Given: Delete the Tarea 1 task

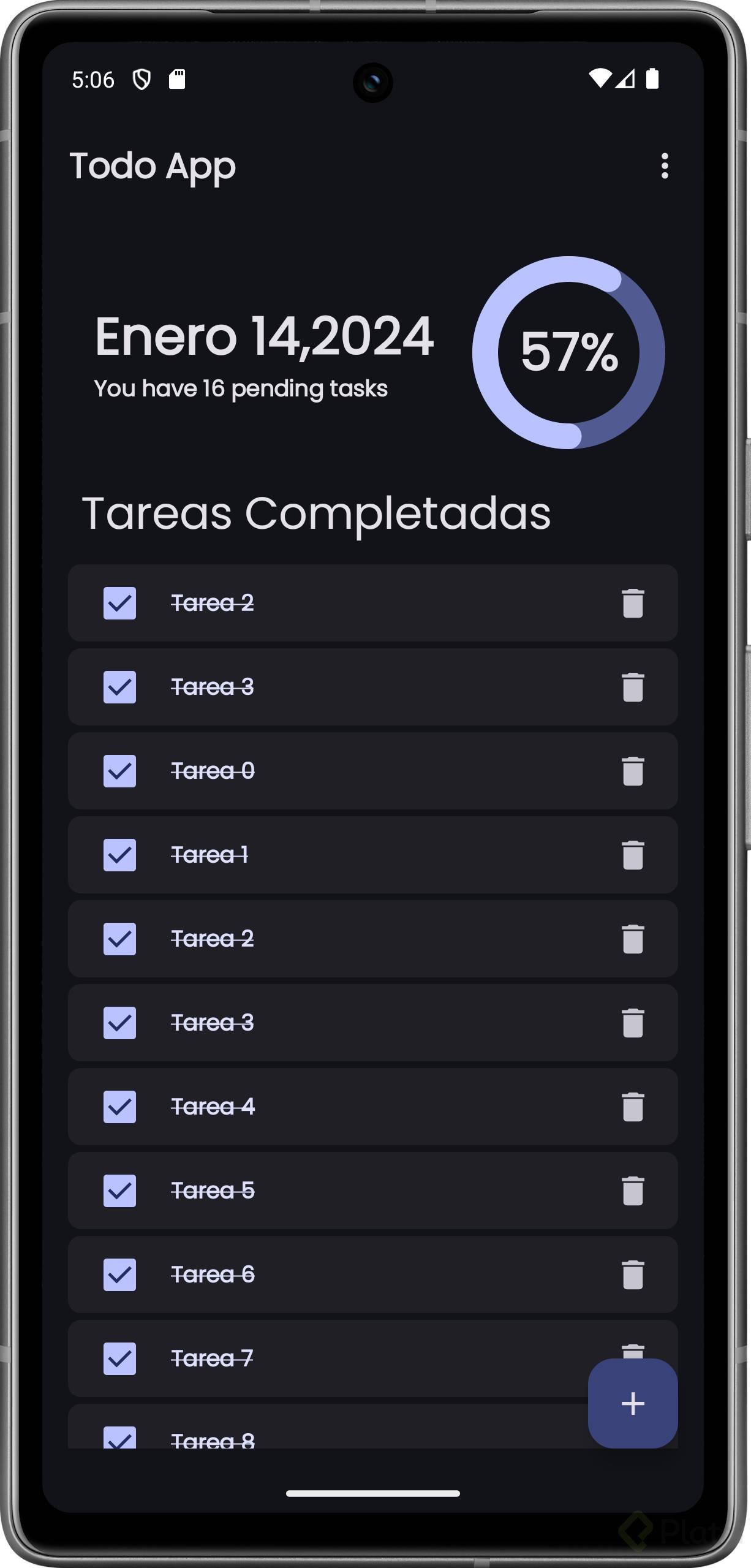Looking at the screenshot, I should point(632,855).
